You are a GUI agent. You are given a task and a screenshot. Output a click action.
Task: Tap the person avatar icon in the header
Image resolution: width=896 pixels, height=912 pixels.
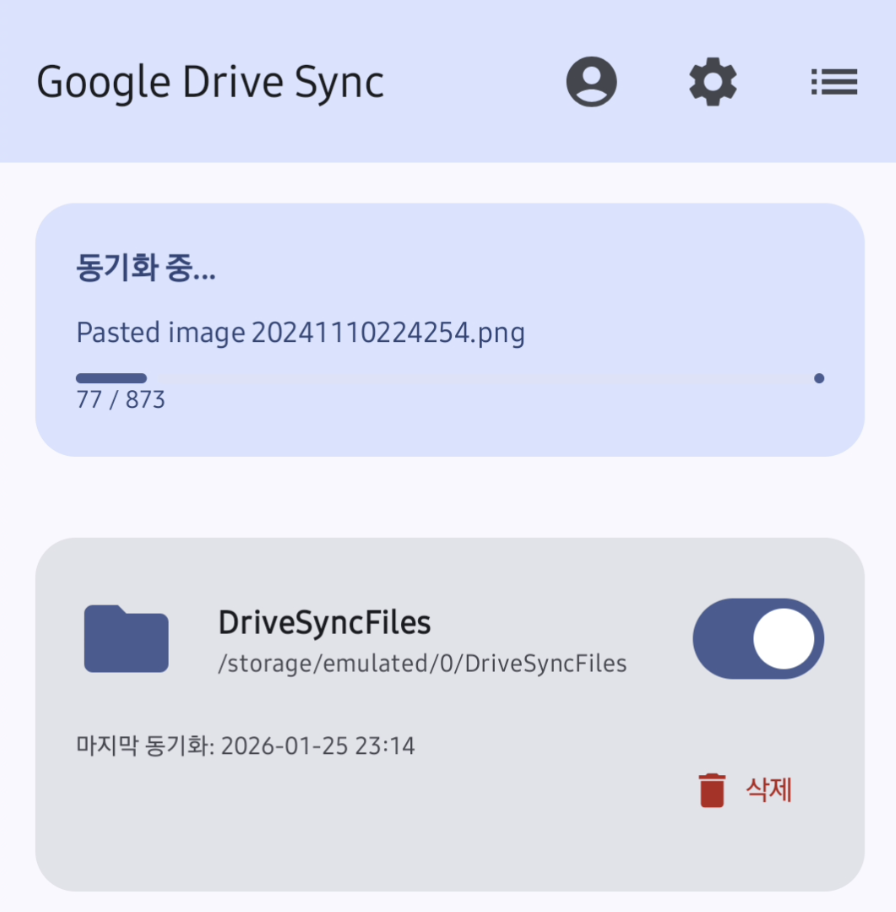[x=592, y=82]
